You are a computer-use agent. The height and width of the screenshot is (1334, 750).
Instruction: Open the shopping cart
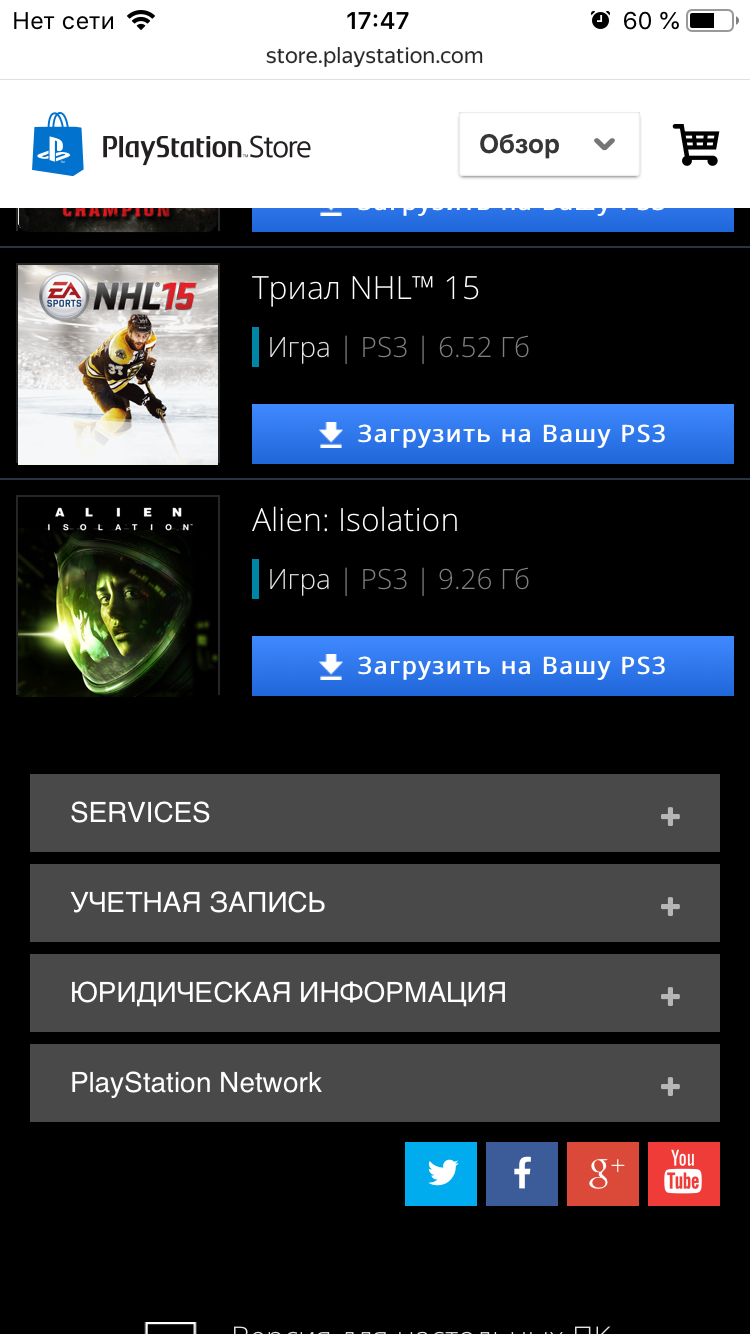point(696,145)
